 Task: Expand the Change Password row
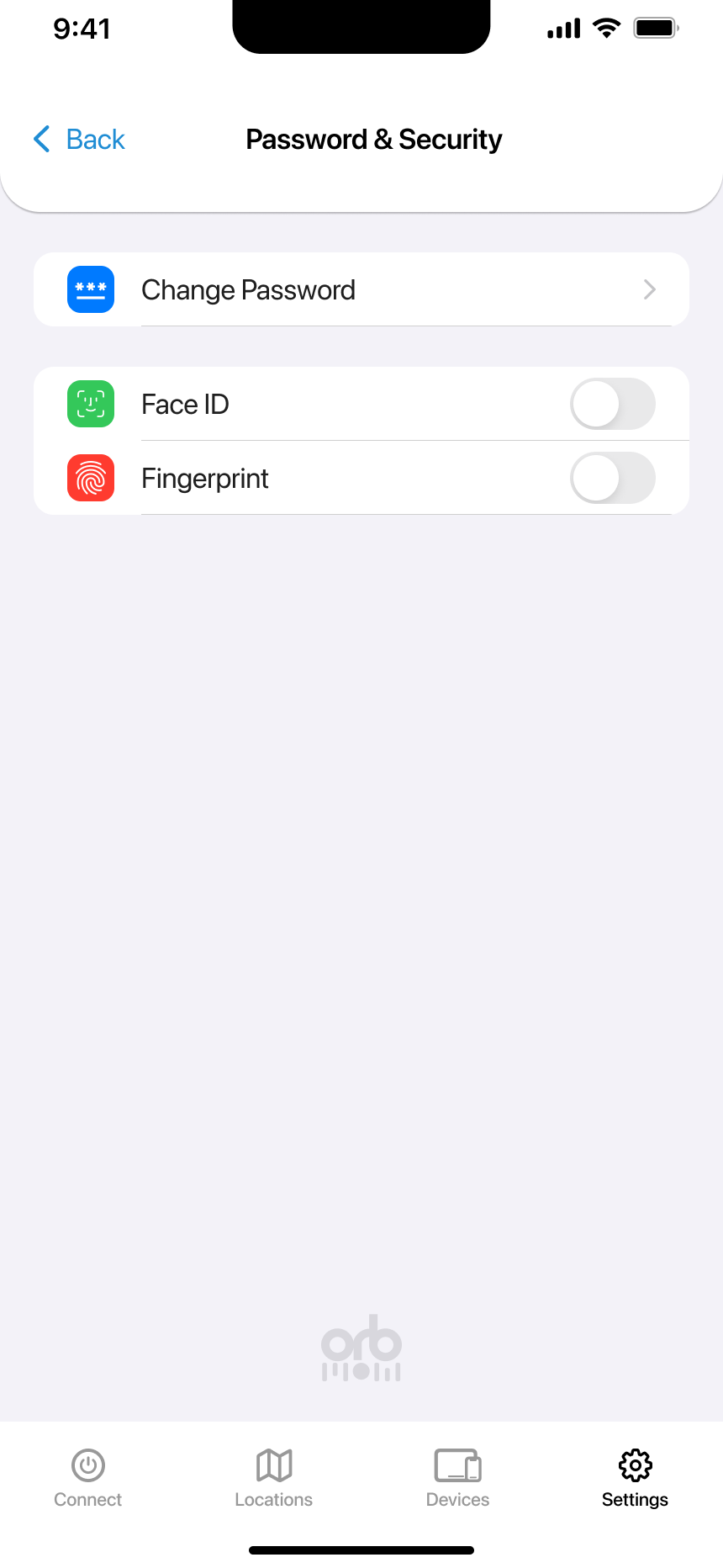(361, 289)
